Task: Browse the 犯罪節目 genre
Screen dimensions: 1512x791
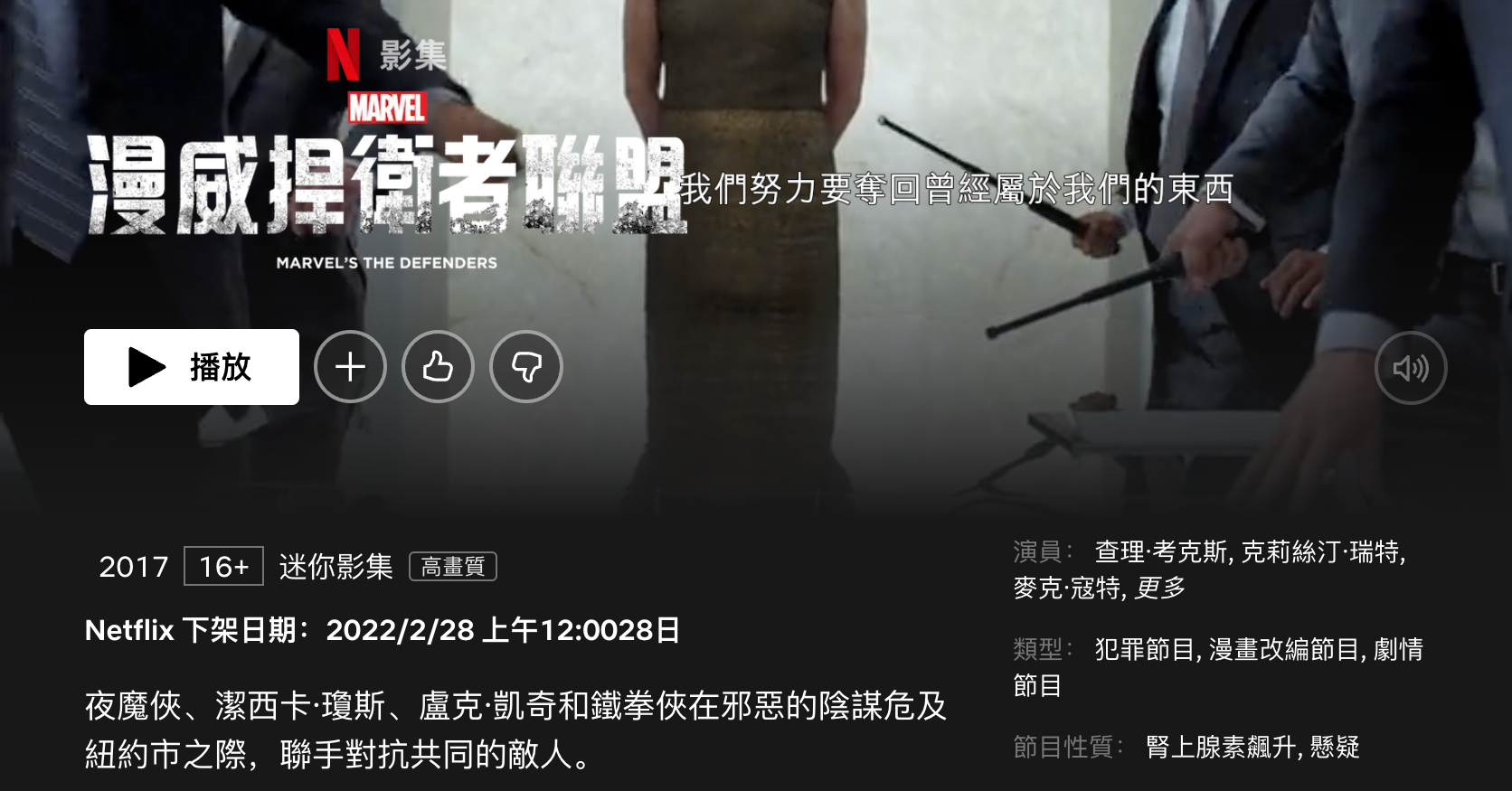Action: click(1145, 649)
